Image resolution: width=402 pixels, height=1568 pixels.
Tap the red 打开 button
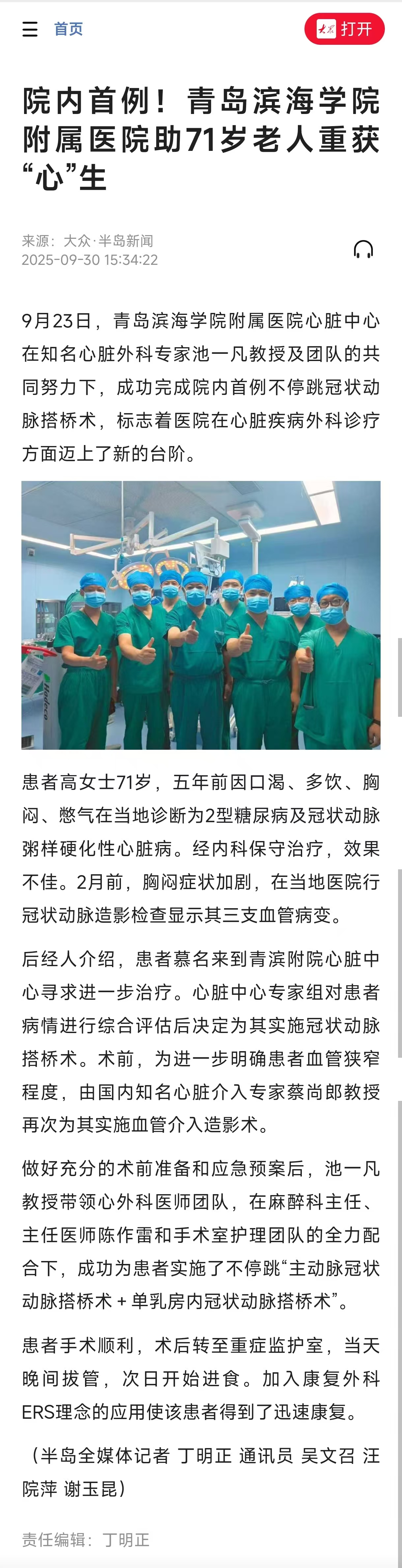(x=344, y=29)
